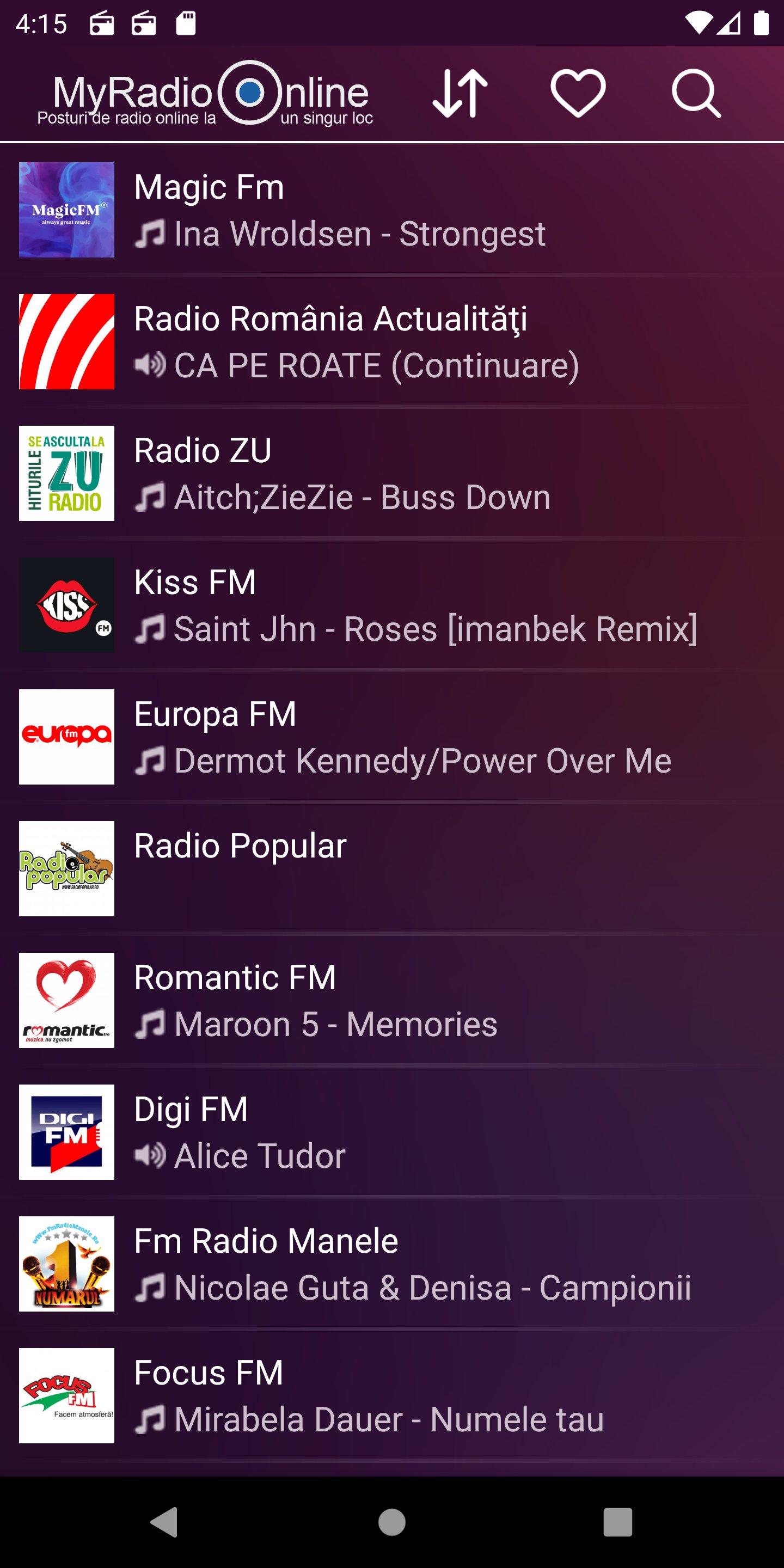Select the Radio ZU station
The height and width of the screenshot is (1568, 784).
[x=390, y=474]
